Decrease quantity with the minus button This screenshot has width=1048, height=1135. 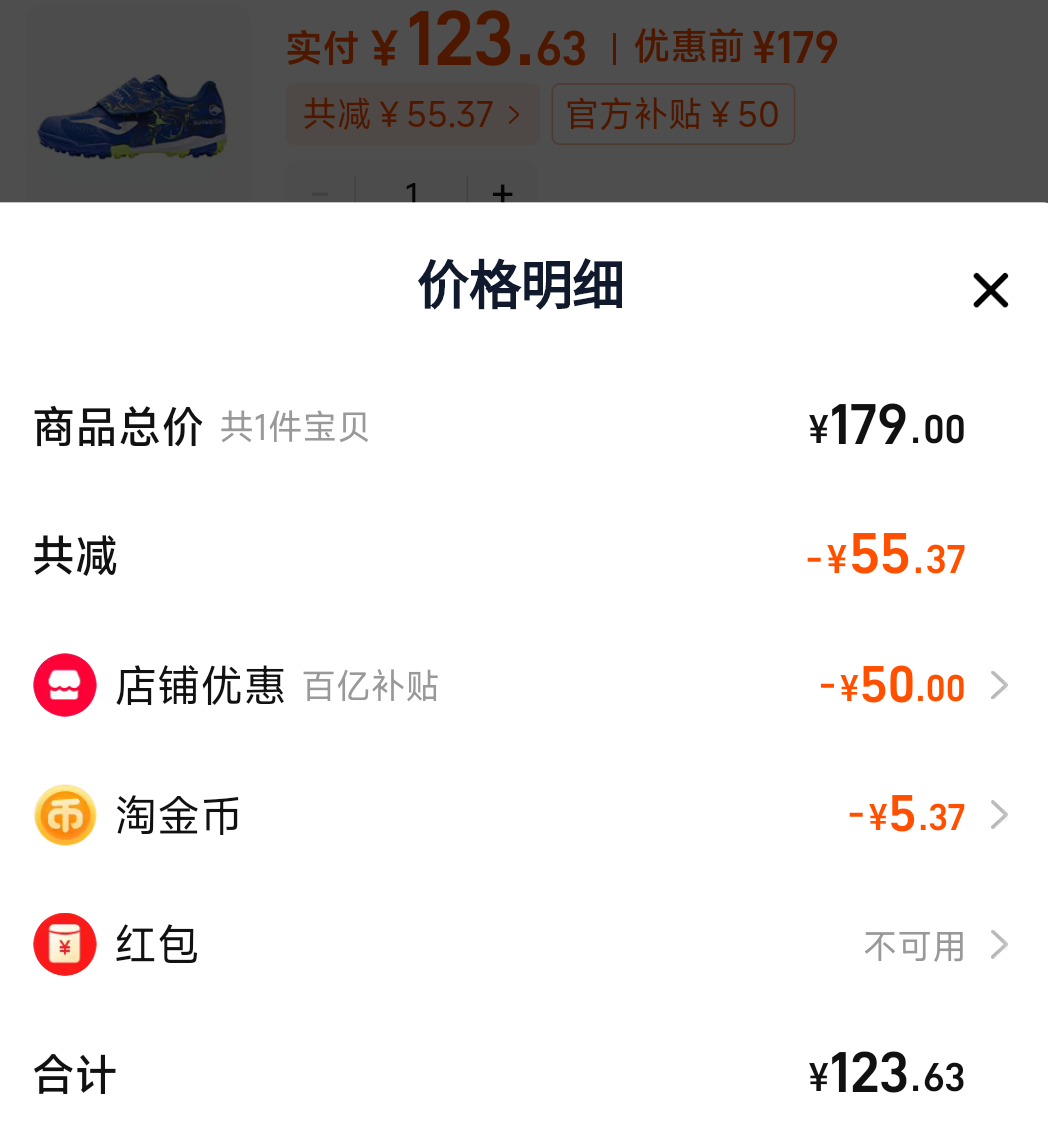click(319, 194)
